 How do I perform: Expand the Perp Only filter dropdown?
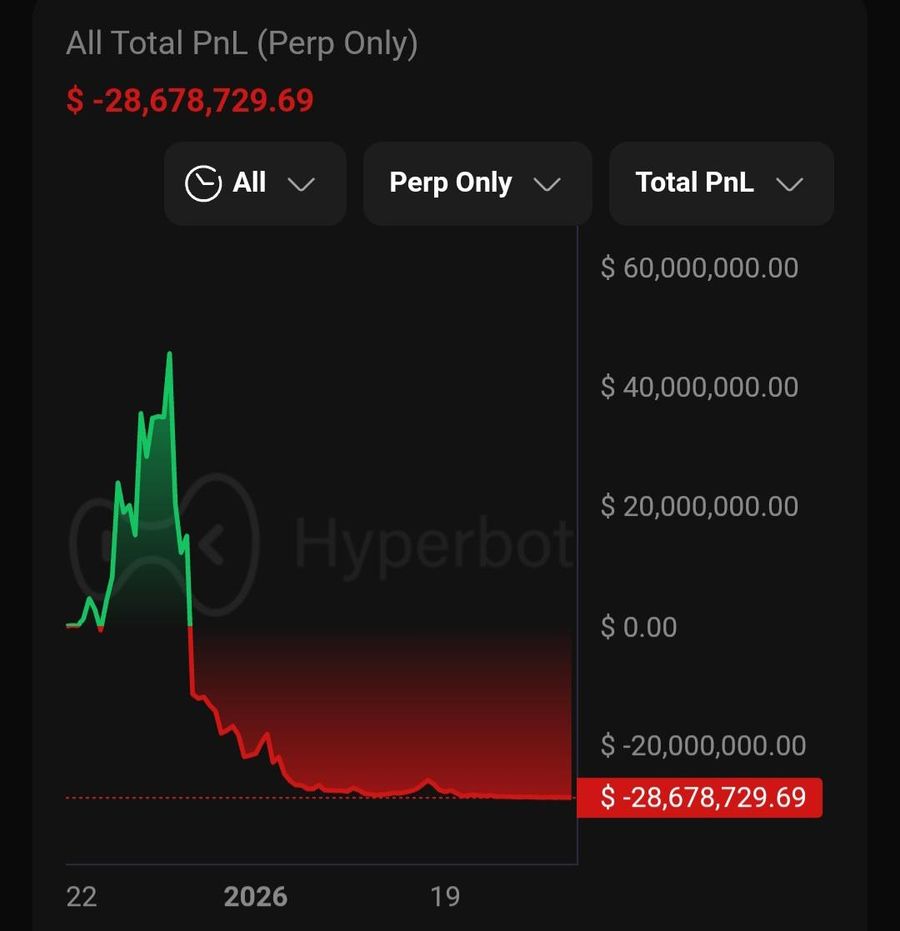pos(477,183)
